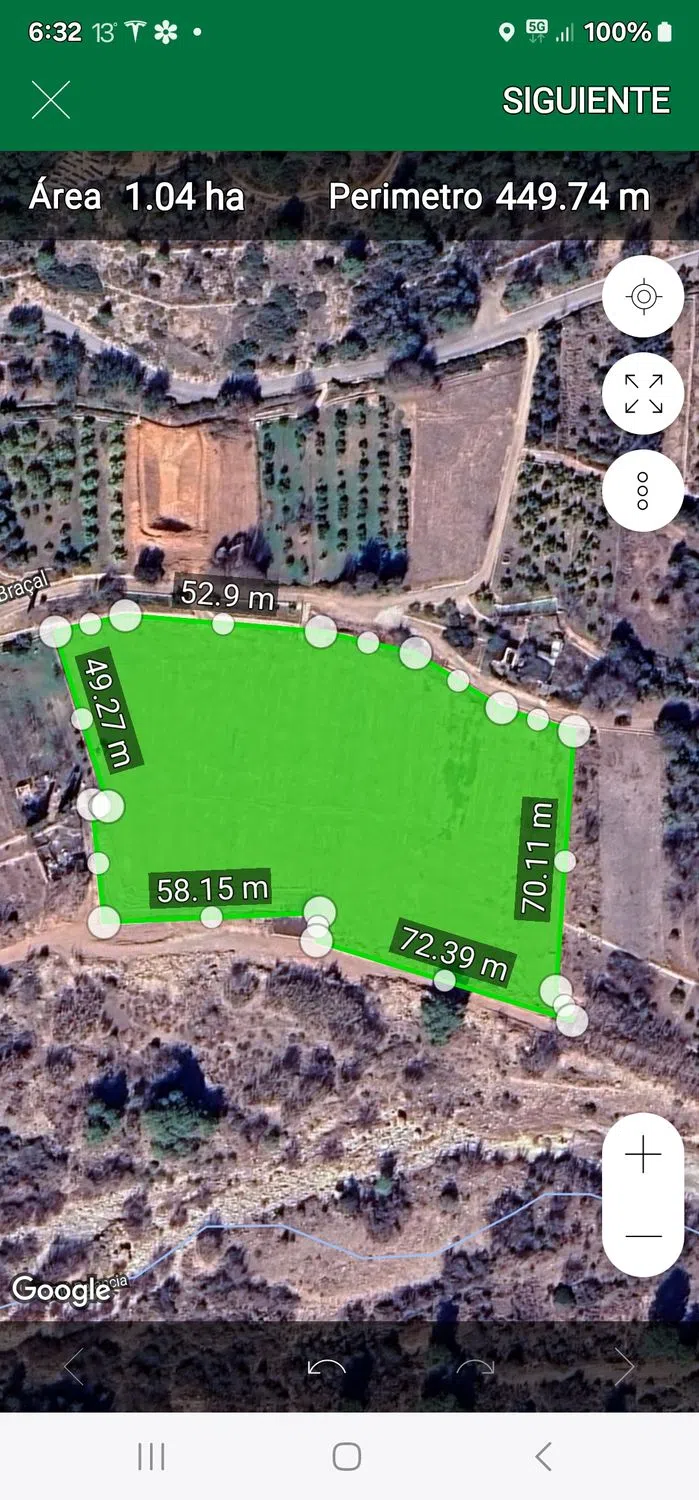The image size is (699, 1500).
Task: Undo the last point edit
Action: click(x=326, y=1367)
